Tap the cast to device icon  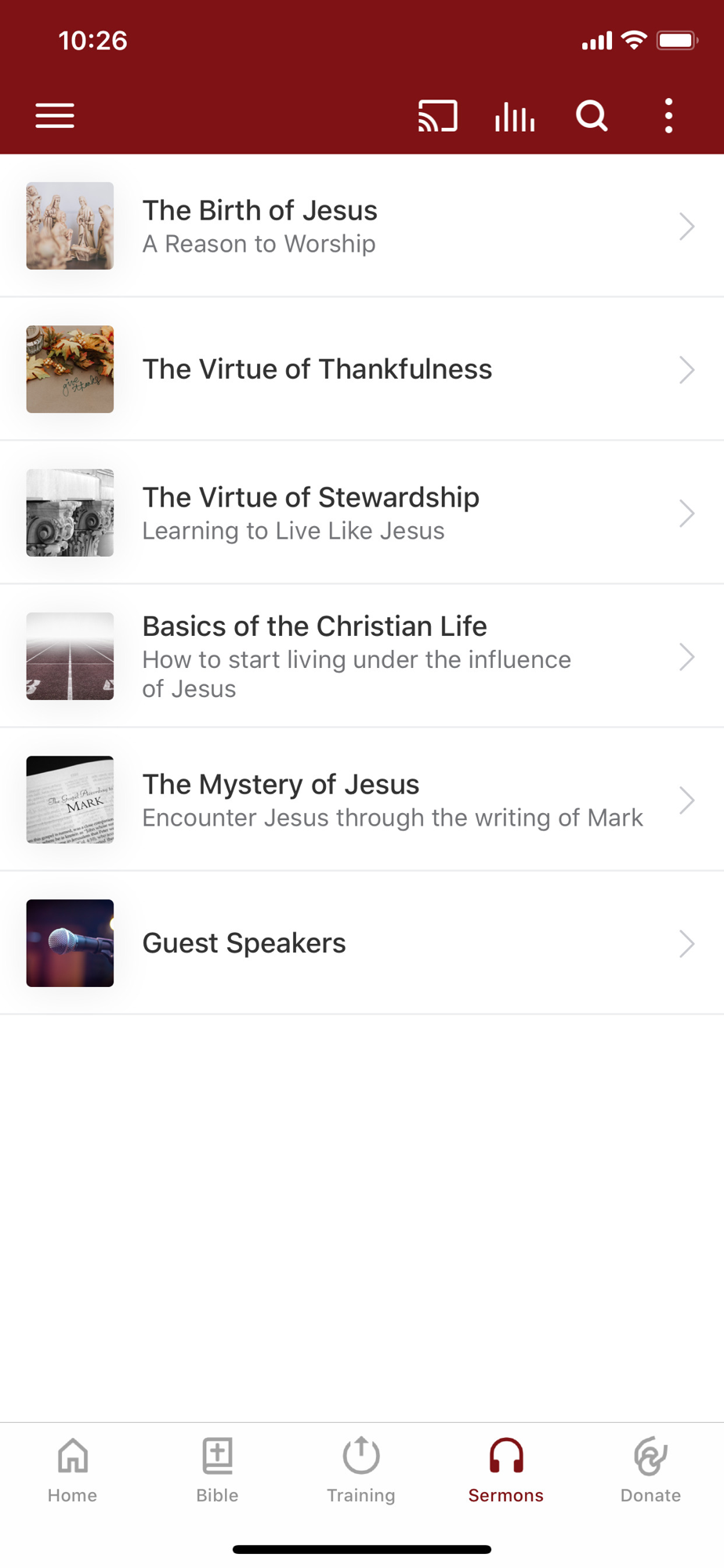click(438, 116)
